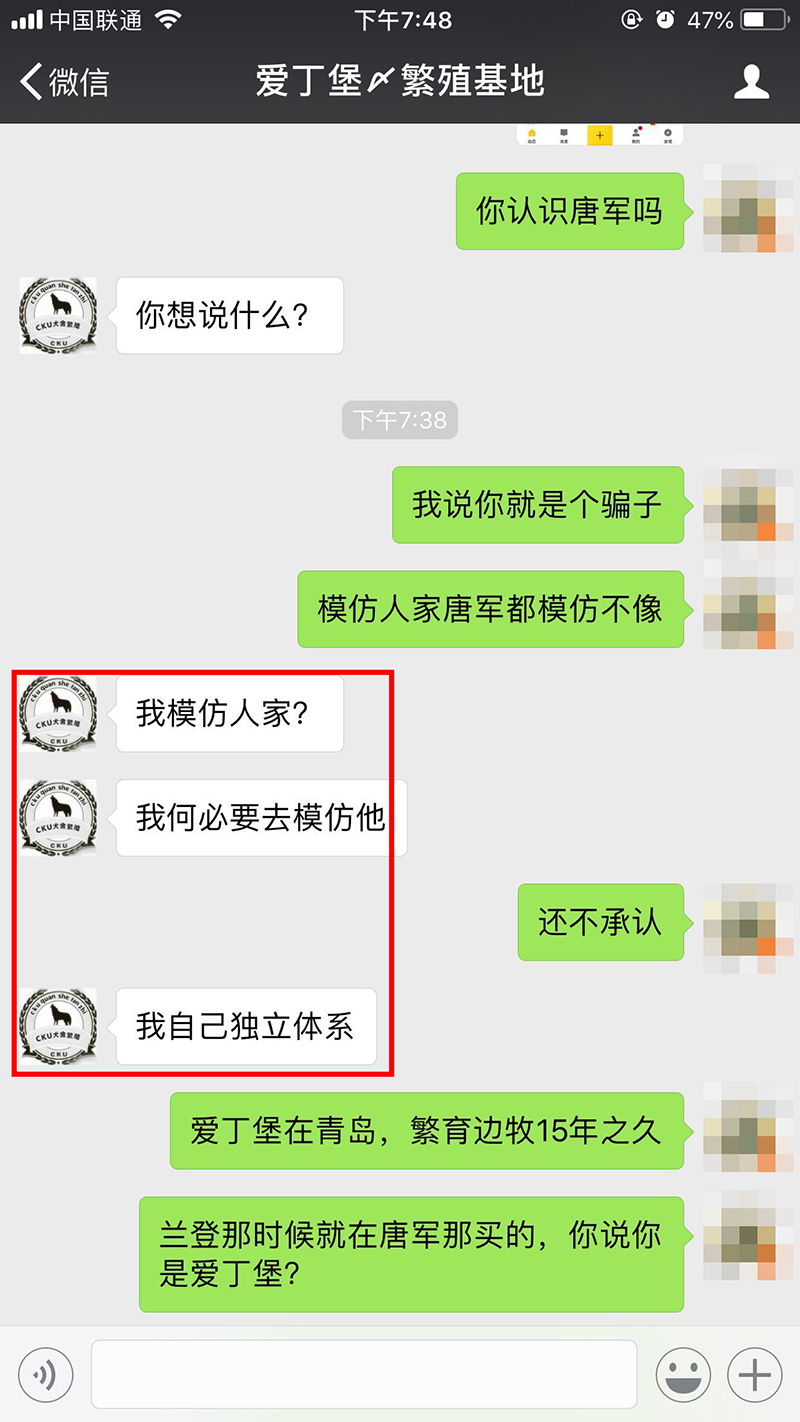
Task: Open the screenshot image at the top
Action: [x=600, y=135]
